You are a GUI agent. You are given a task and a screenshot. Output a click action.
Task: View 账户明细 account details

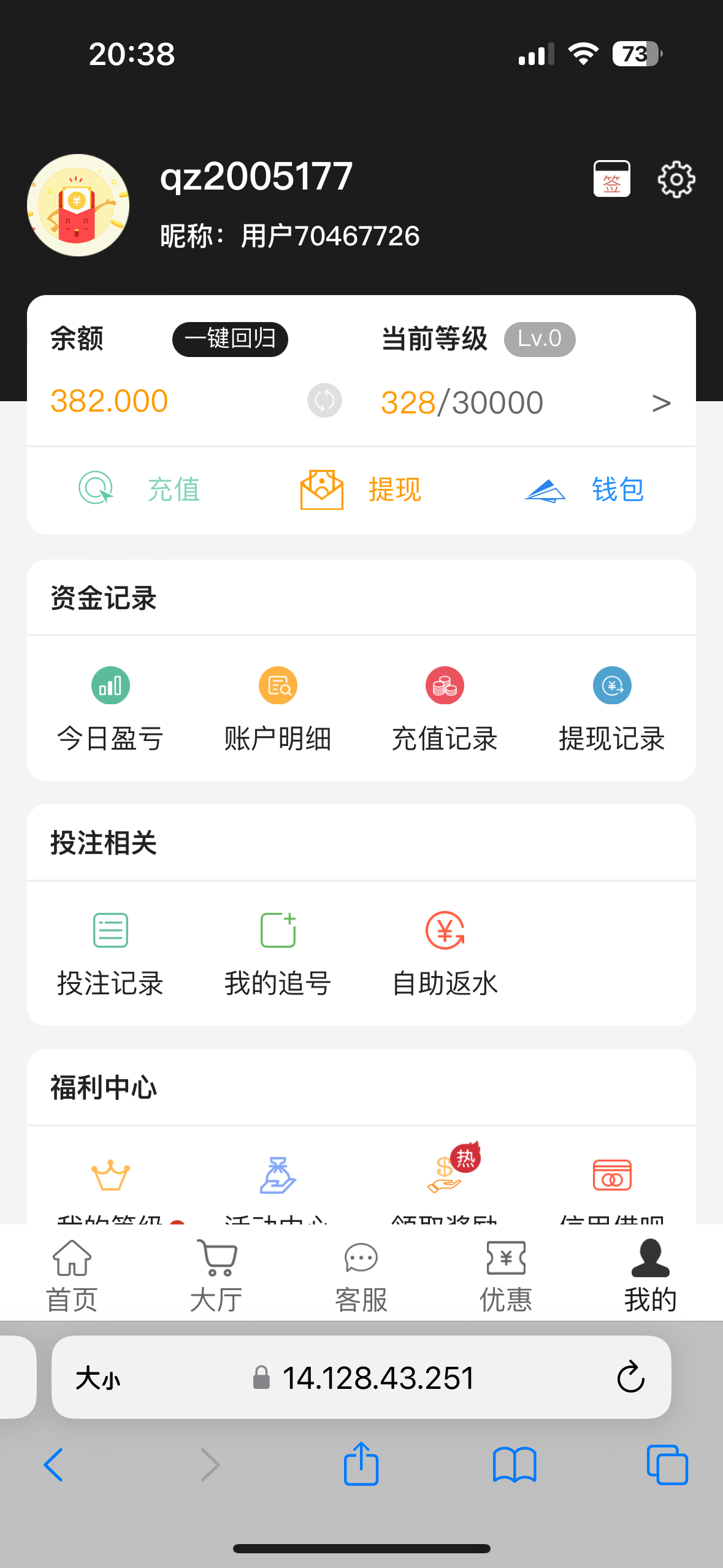coord(277,709)
